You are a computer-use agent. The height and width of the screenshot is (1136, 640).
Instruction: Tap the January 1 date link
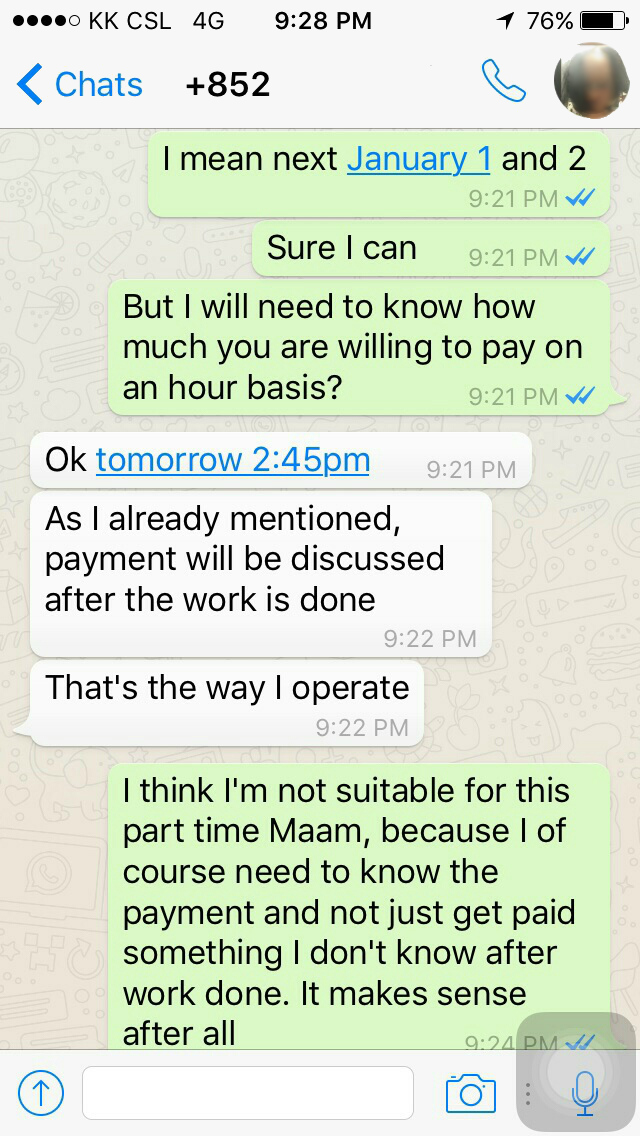pos(420,159)
